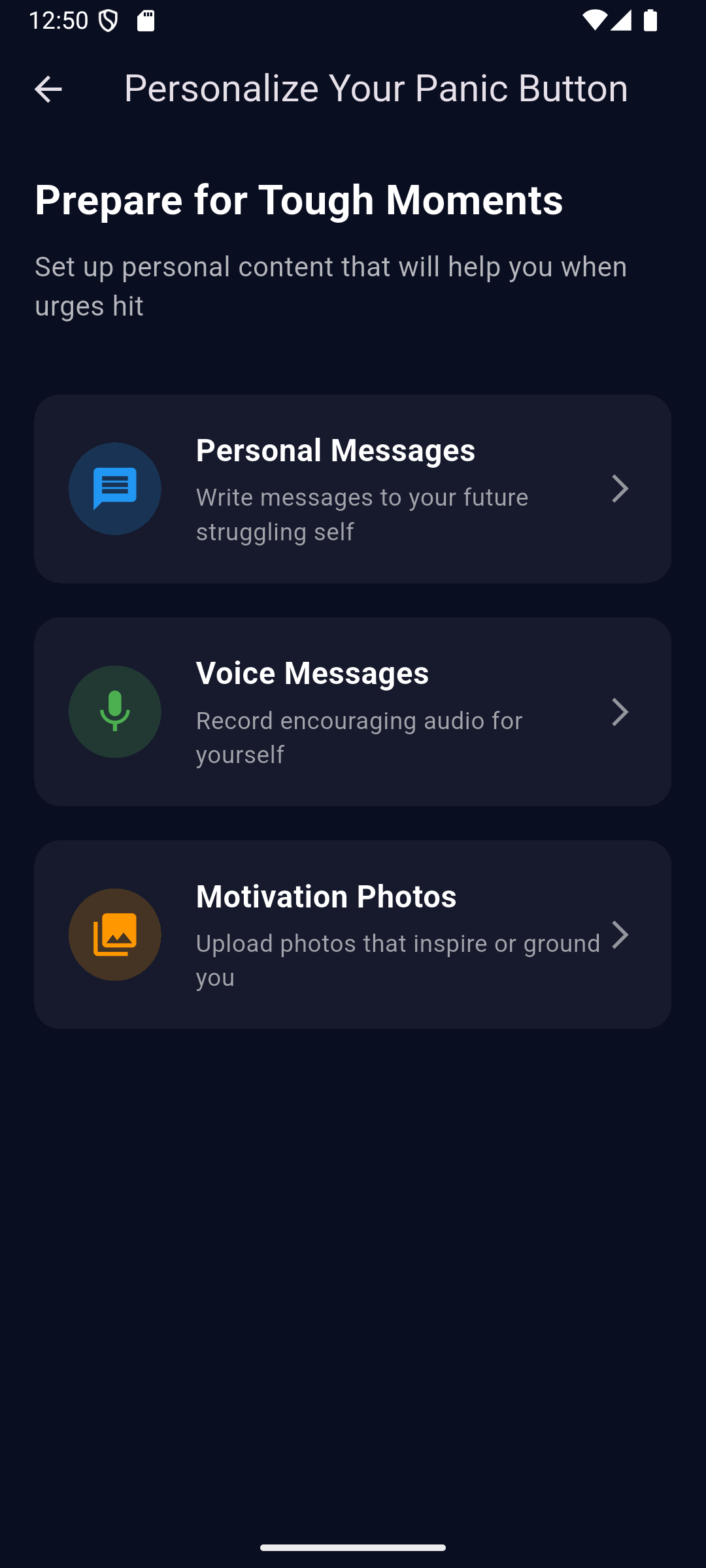Tap the clock showing 12:50
706x1568 pixels.
pyautogui.click(x=59, y=20)
